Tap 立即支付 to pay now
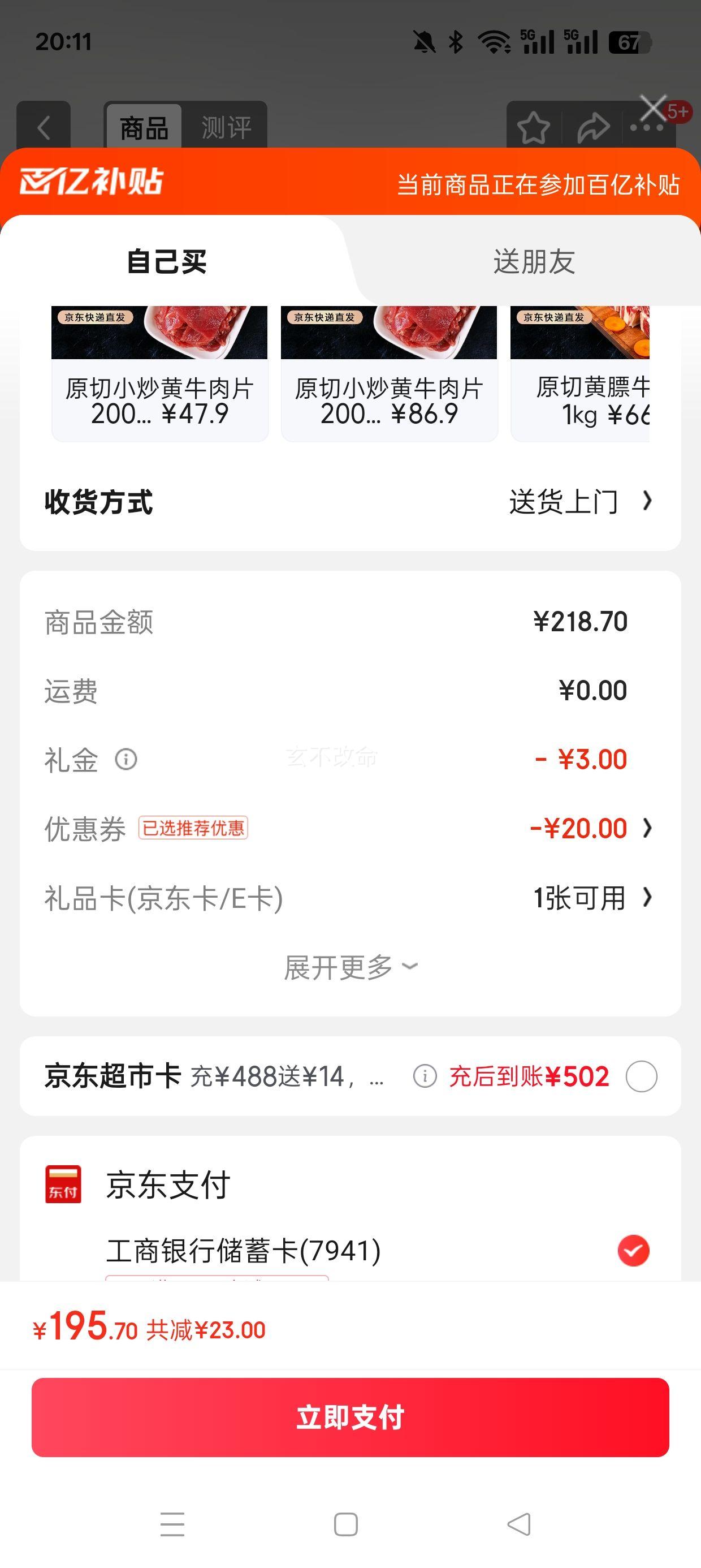The height and width of the screenshot is (1568, 701). (350, 1417)
